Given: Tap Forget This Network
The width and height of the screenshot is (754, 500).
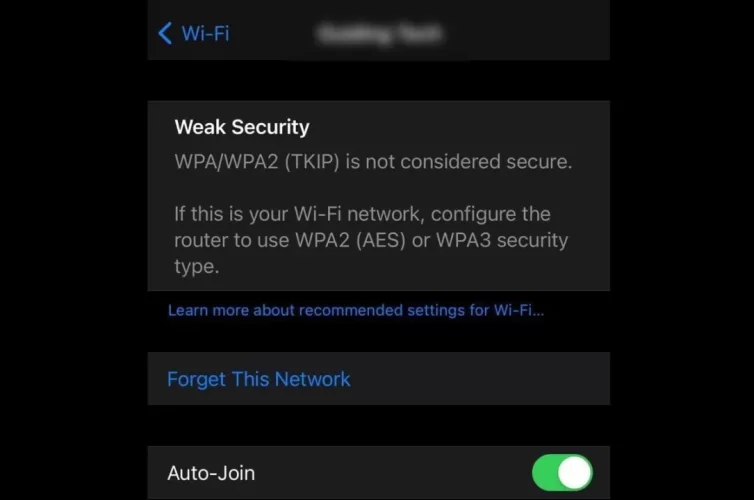Looking at the screenshot, I should tap(259, 379).
